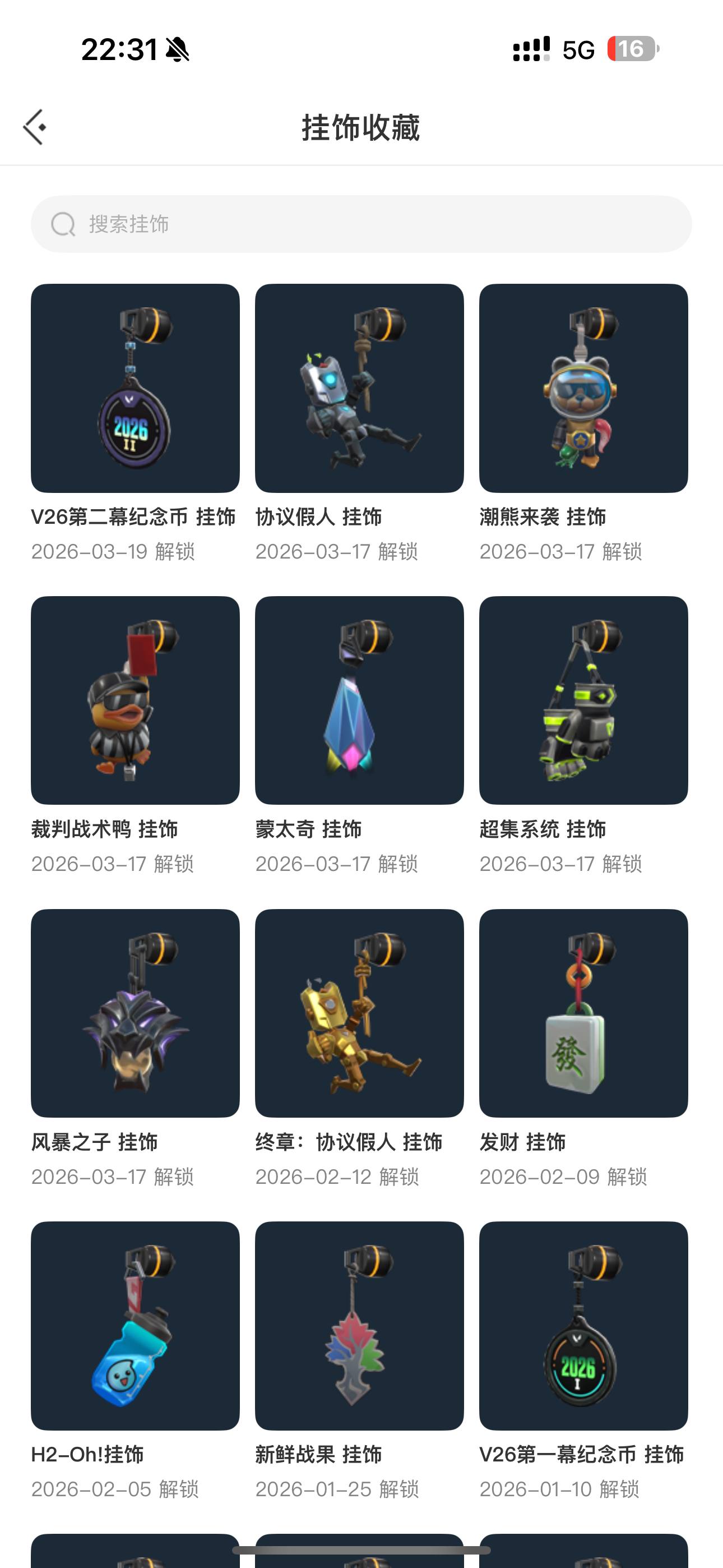Open the V26第二幕纪念币 buddy thumbnail

tap(135, 388)
